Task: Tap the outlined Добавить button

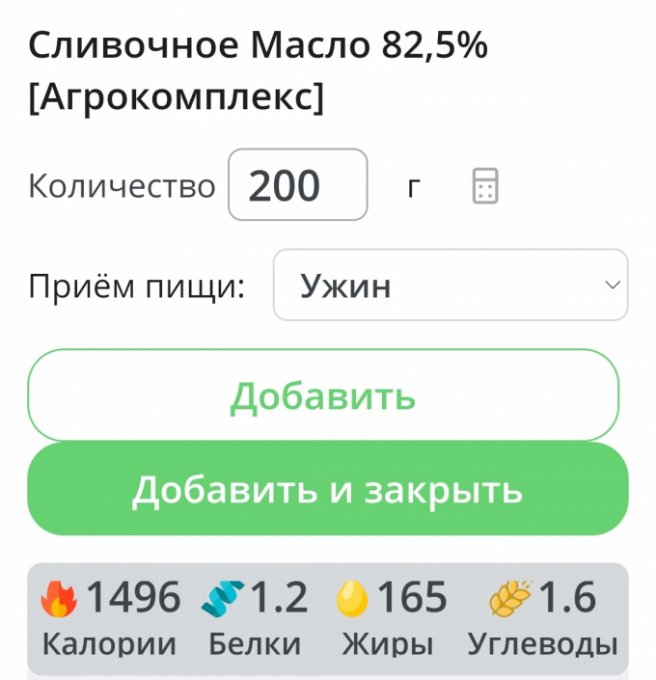Action: [323, 396]
